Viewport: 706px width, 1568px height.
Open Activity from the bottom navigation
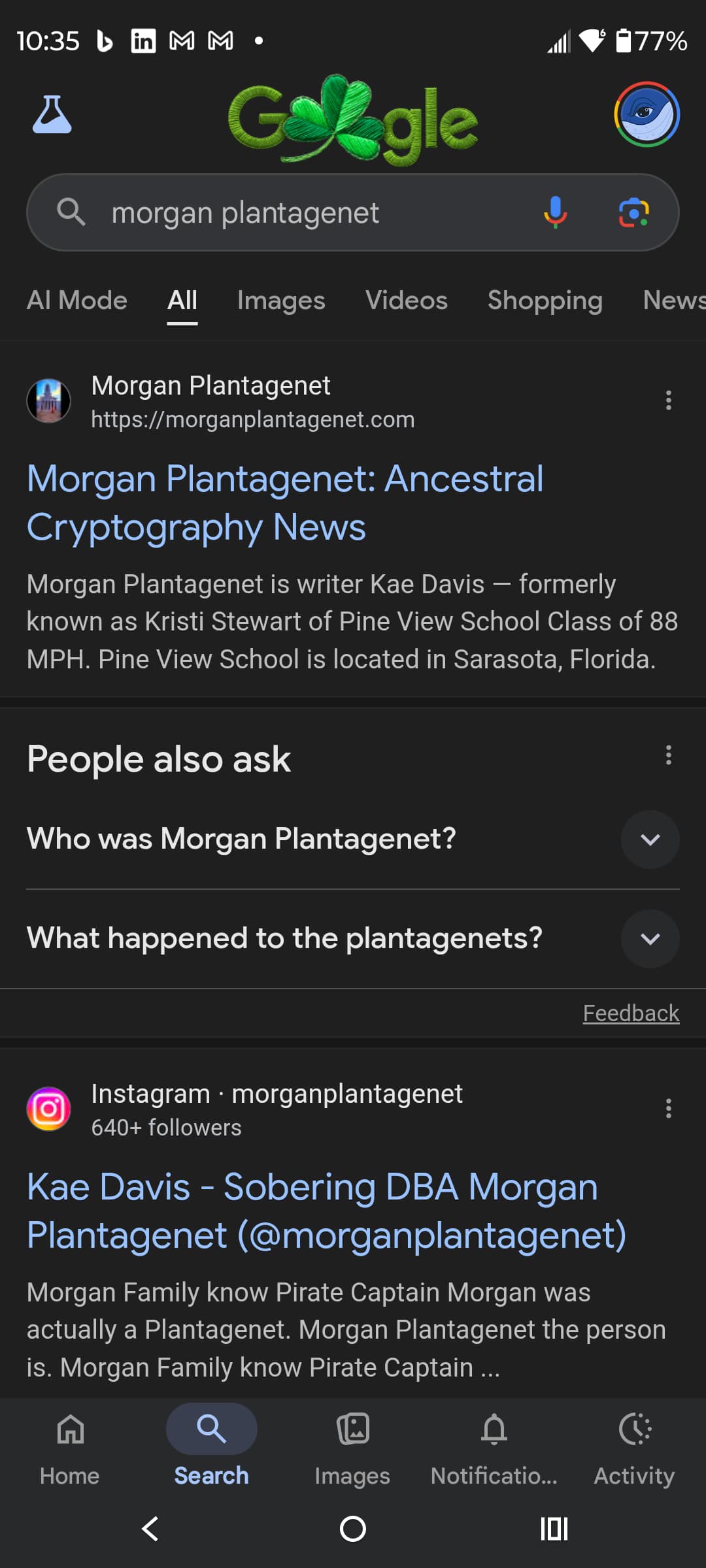pyautogui.click(x=633, y=1444)
